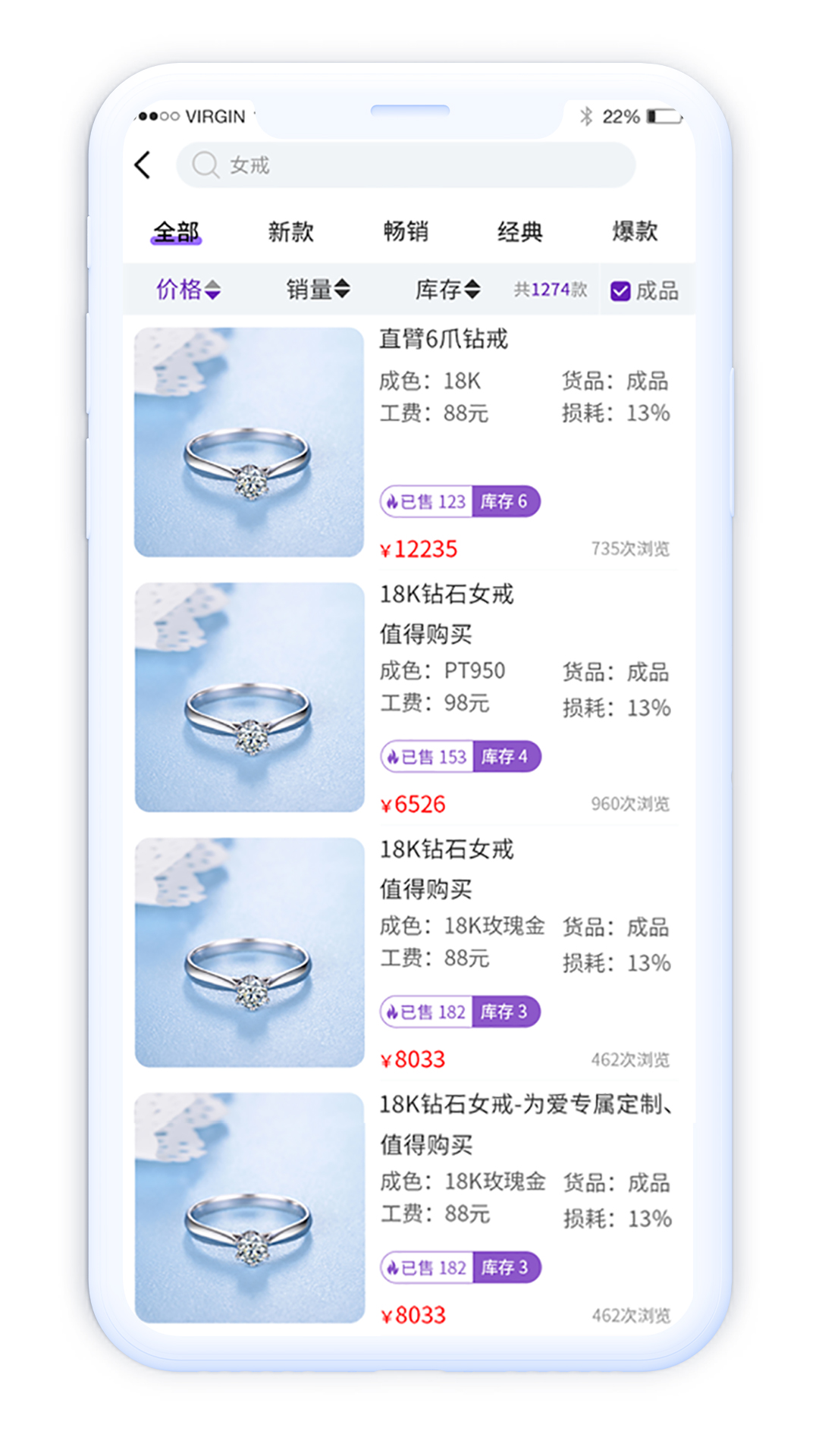Tap the 22% battery level indicator
The width and height of the screenshot is (819, 1456).
pos(620,115)
